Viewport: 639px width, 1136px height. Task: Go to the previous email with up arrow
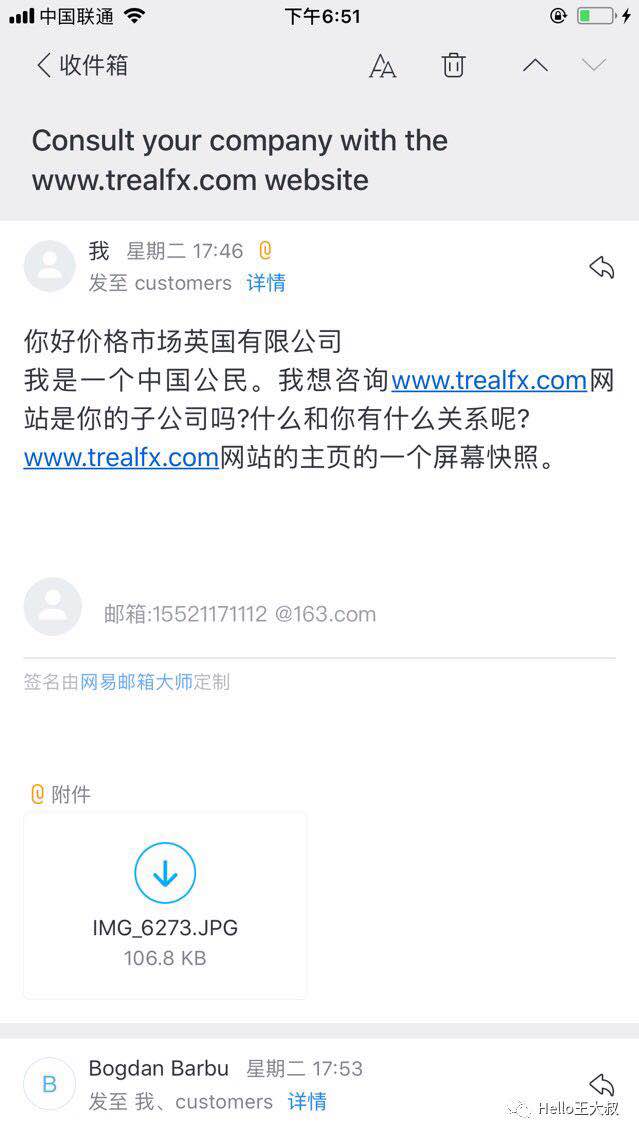[535, 66]
